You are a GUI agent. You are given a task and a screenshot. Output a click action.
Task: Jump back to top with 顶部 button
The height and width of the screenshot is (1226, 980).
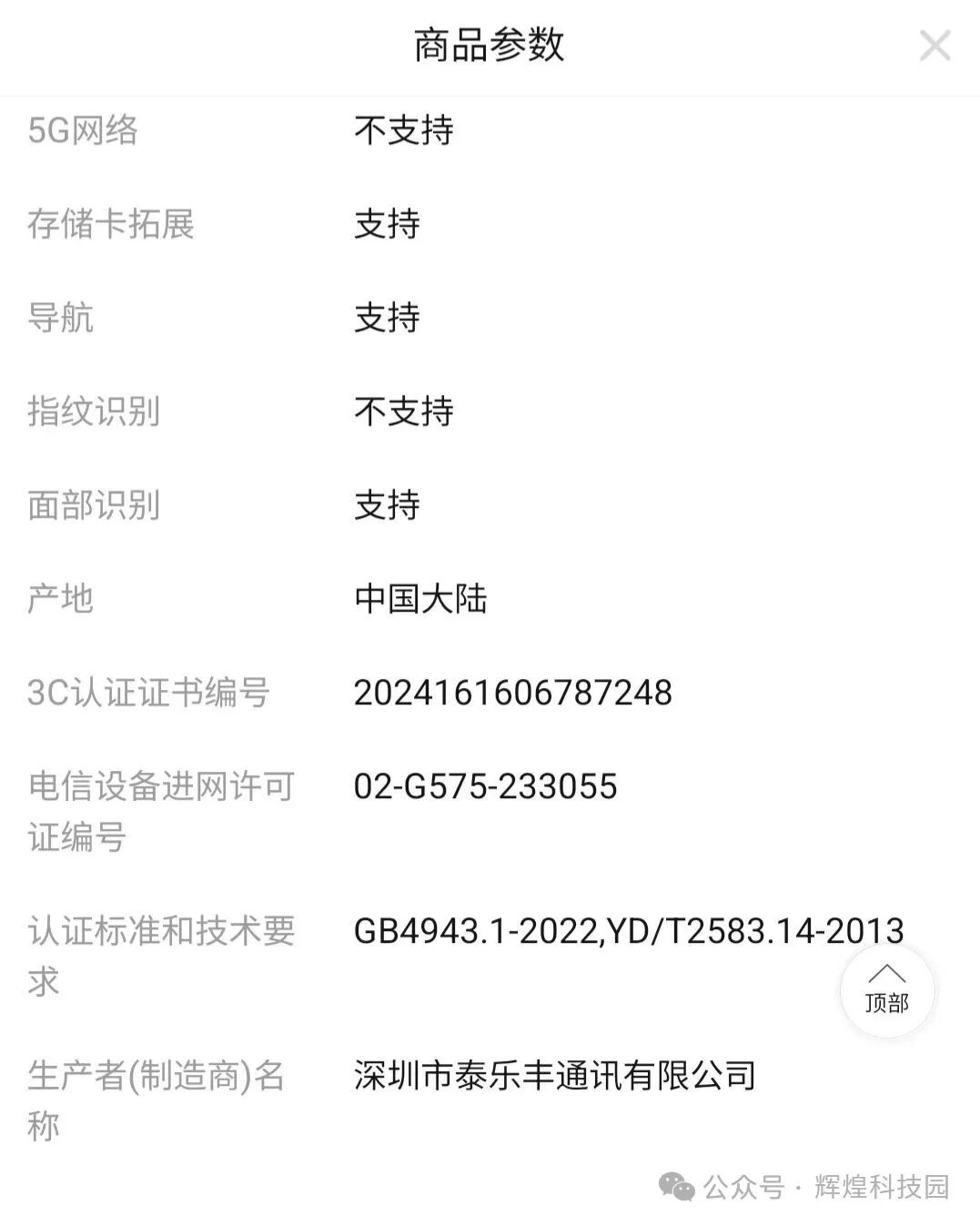point(886,991)
